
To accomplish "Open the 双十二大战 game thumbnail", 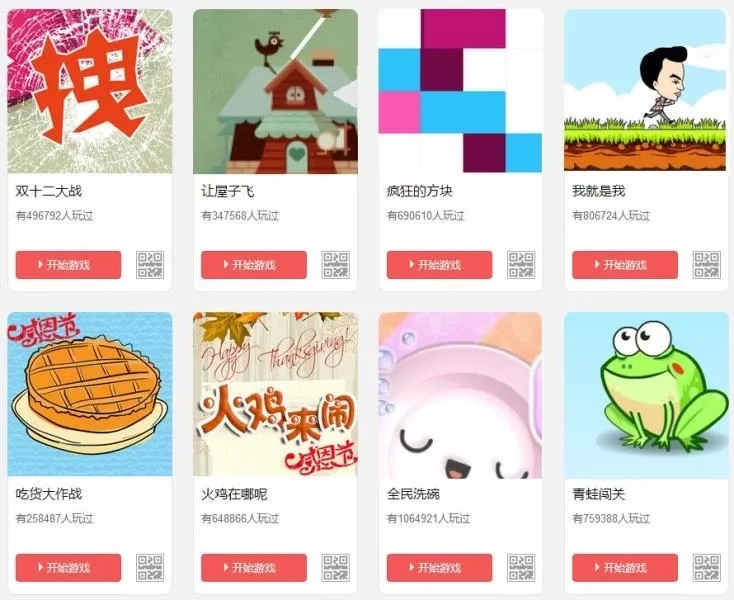I will (89, 91).
